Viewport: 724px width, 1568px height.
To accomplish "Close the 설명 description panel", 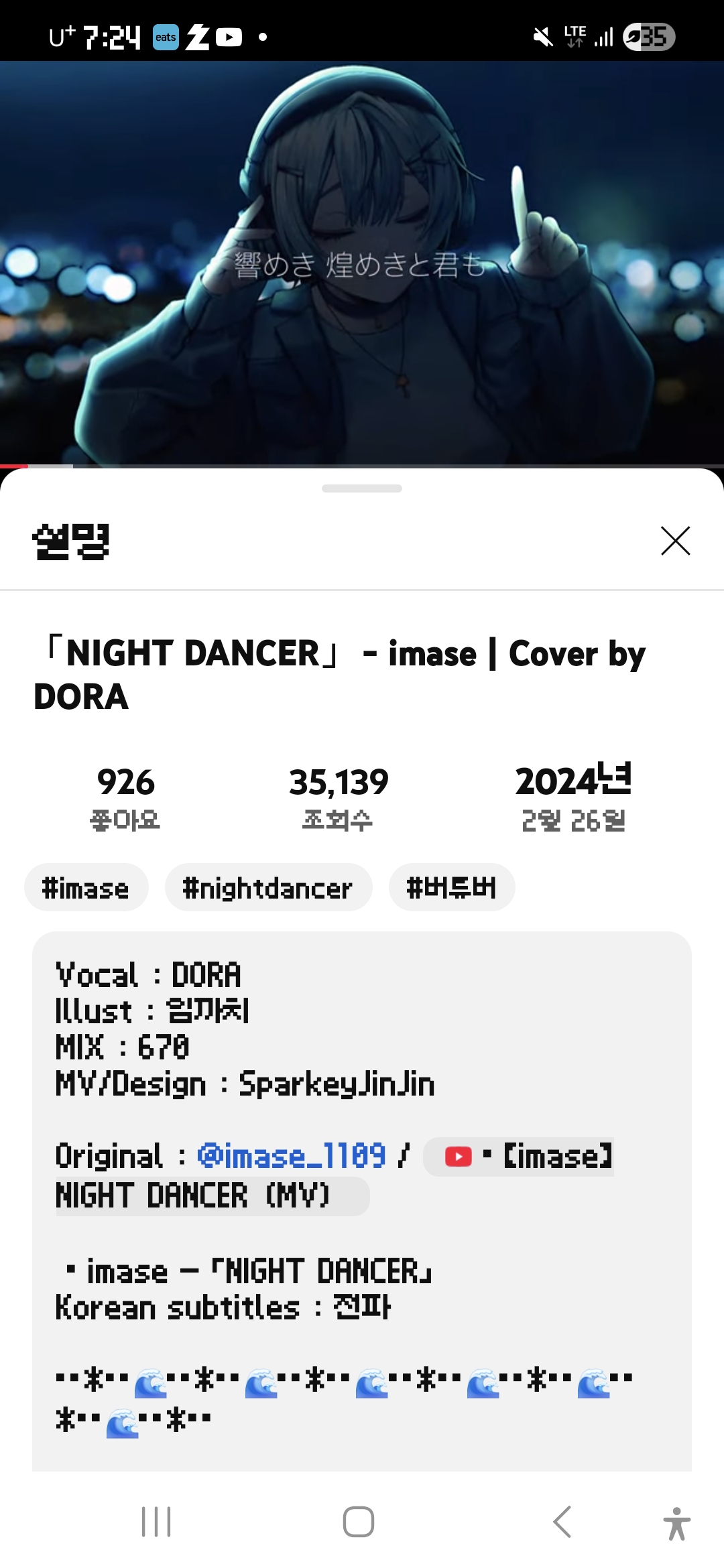I will [675, 541].
